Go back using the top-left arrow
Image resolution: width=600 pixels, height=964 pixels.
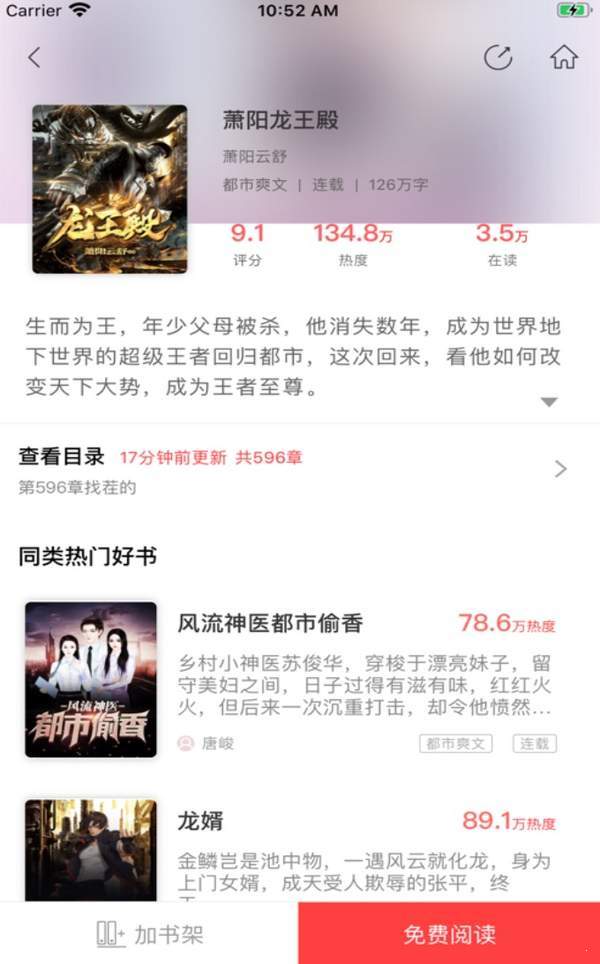point(35,58)
